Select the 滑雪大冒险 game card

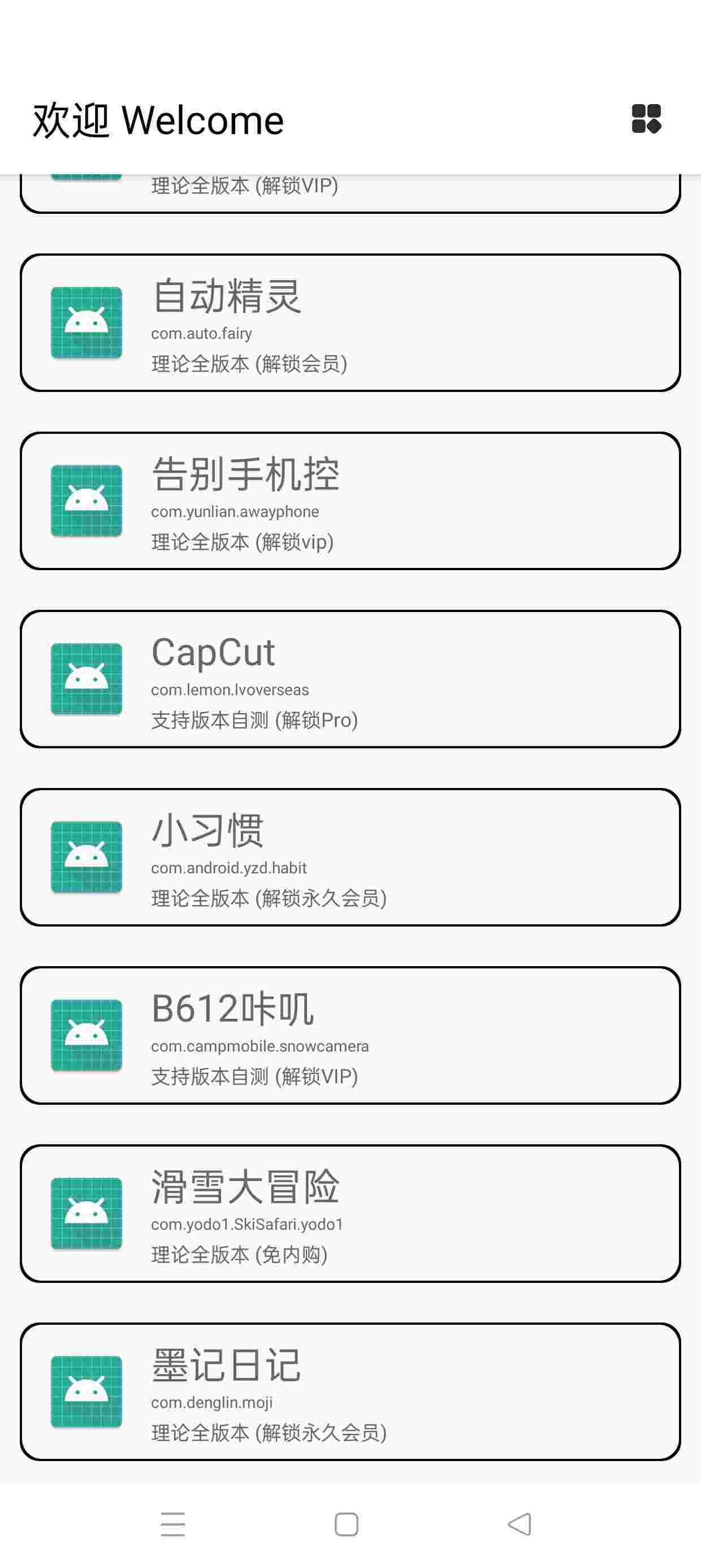(x=350, y=1214)
